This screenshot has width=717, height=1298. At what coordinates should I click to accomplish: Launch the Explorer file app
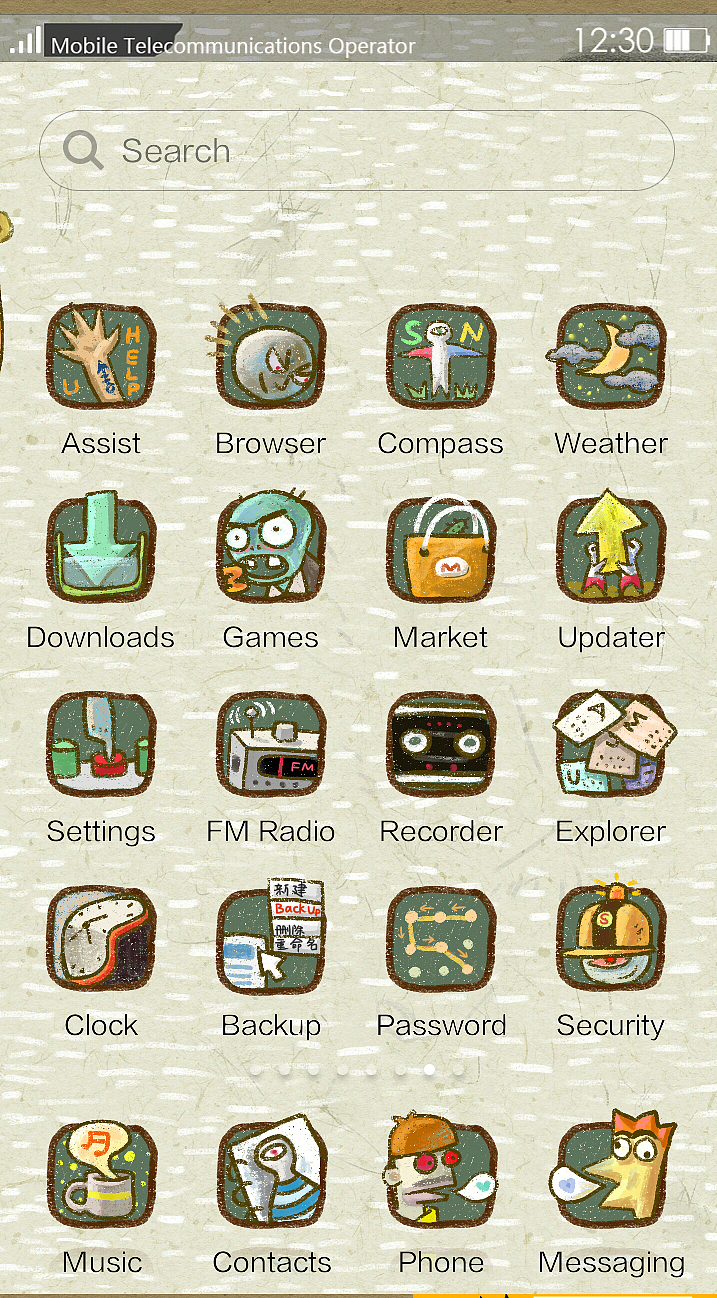(x=611, y=744)
